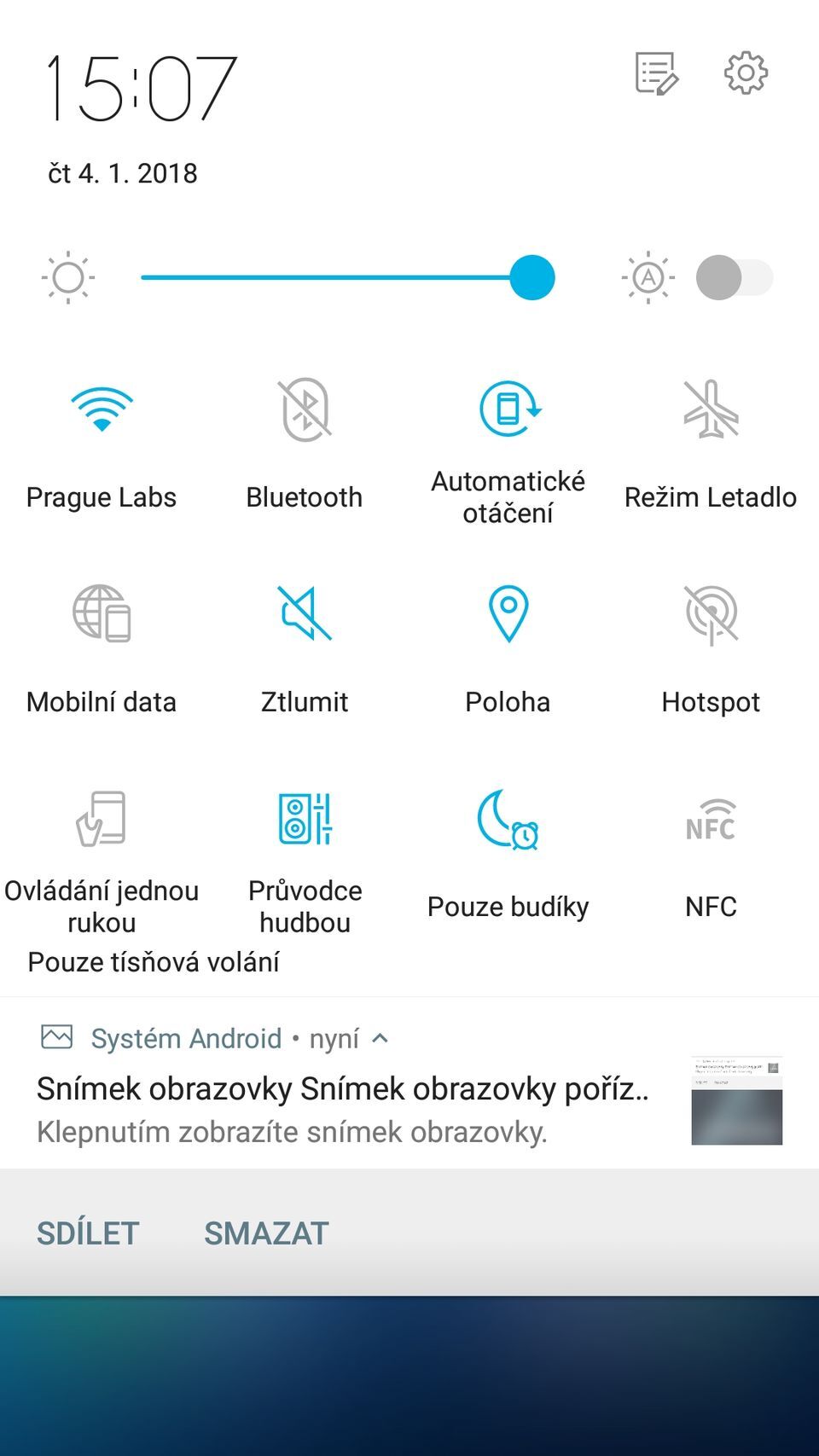Tap SDÍLET to share the screenshot

pos(86,1233)
